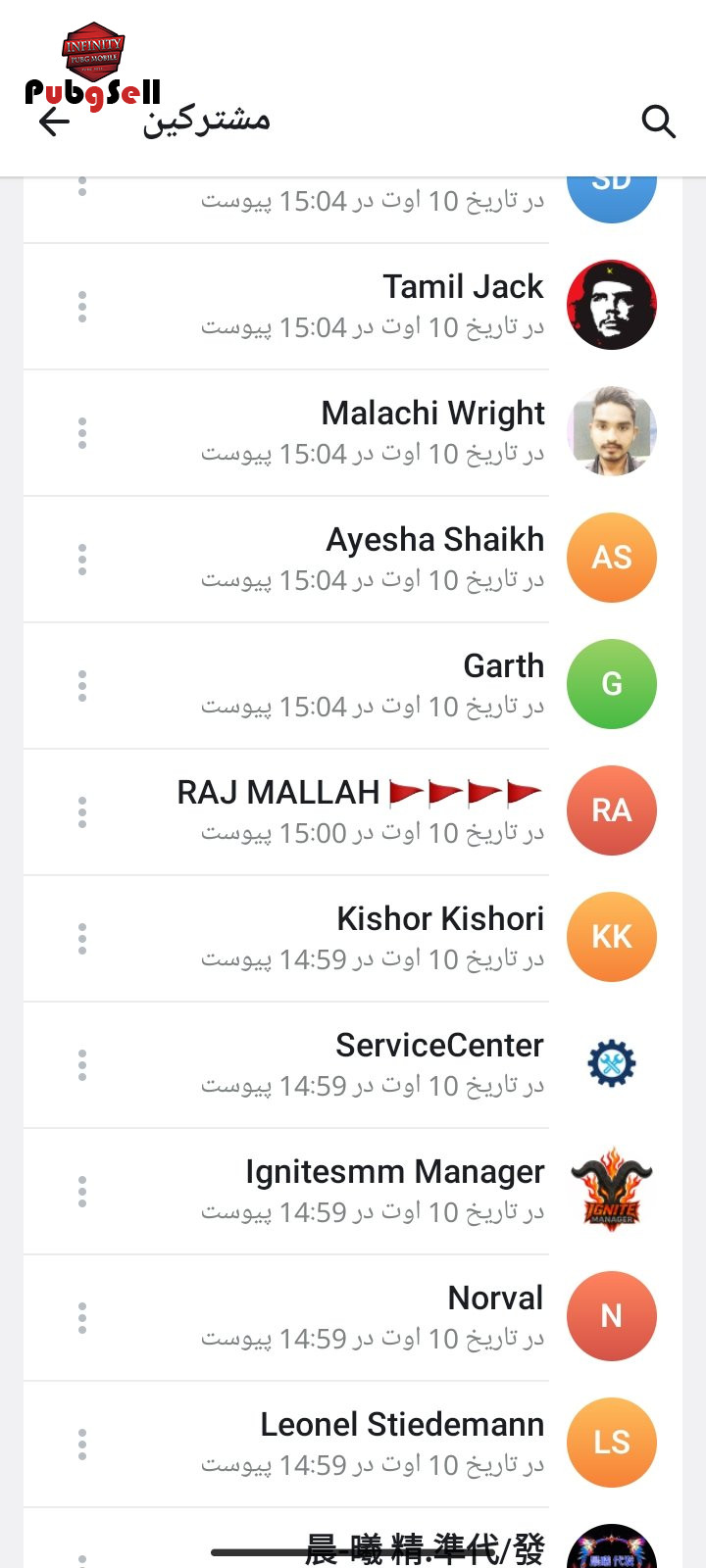Select subscriber Ayesha Shaikh
The height and width of the screenshot is (1568, 706).
353,560
